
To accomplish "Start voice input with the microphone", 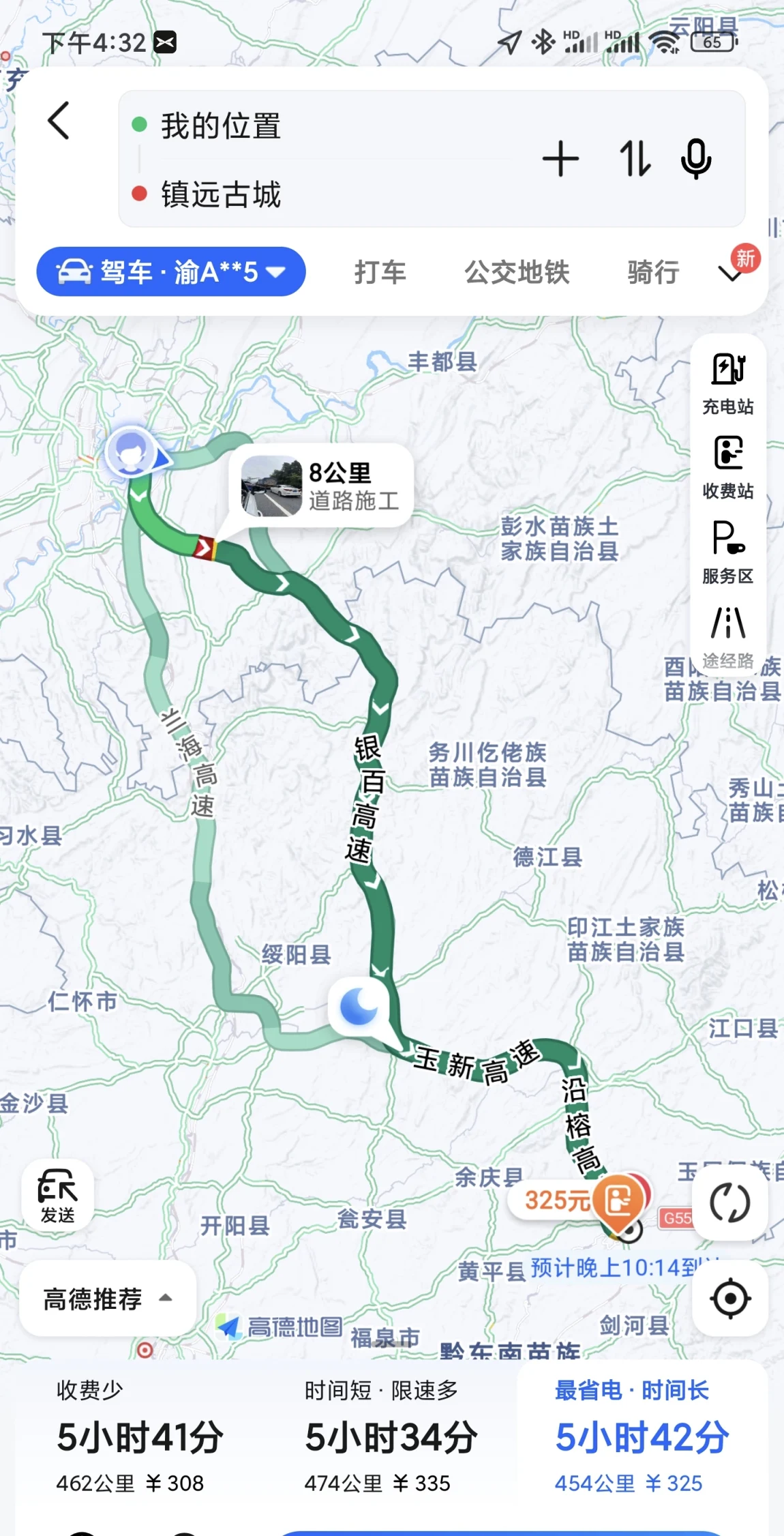I will 696,159.
